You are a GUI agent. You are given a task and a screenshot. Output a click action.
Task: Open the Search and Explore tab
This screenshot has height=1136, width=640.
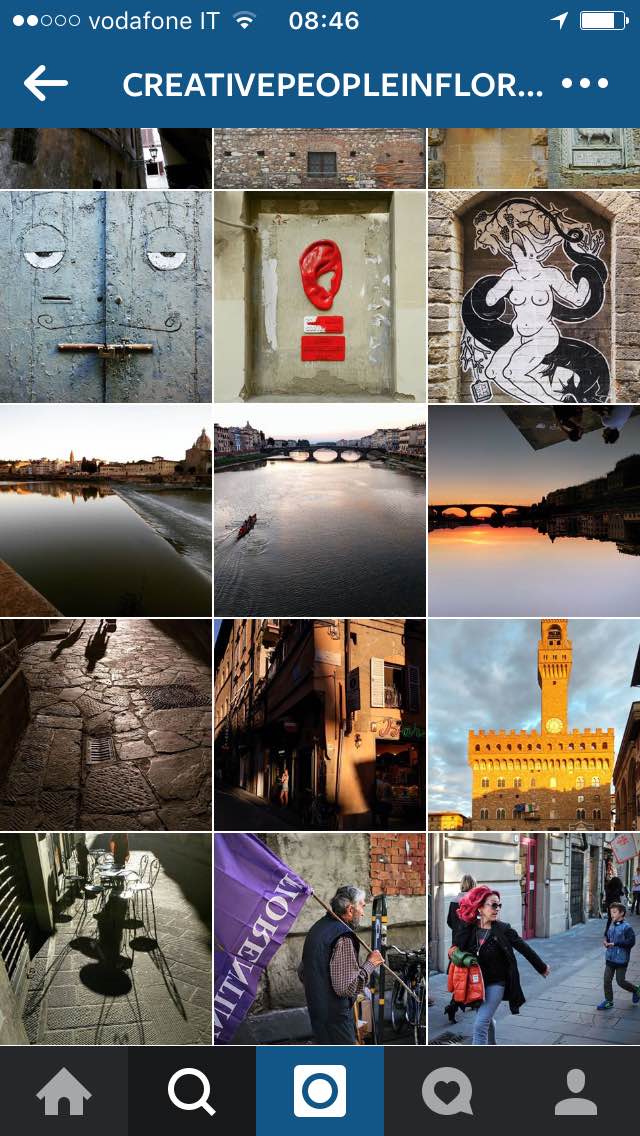pyautogui.click(x=192, y=1091)
